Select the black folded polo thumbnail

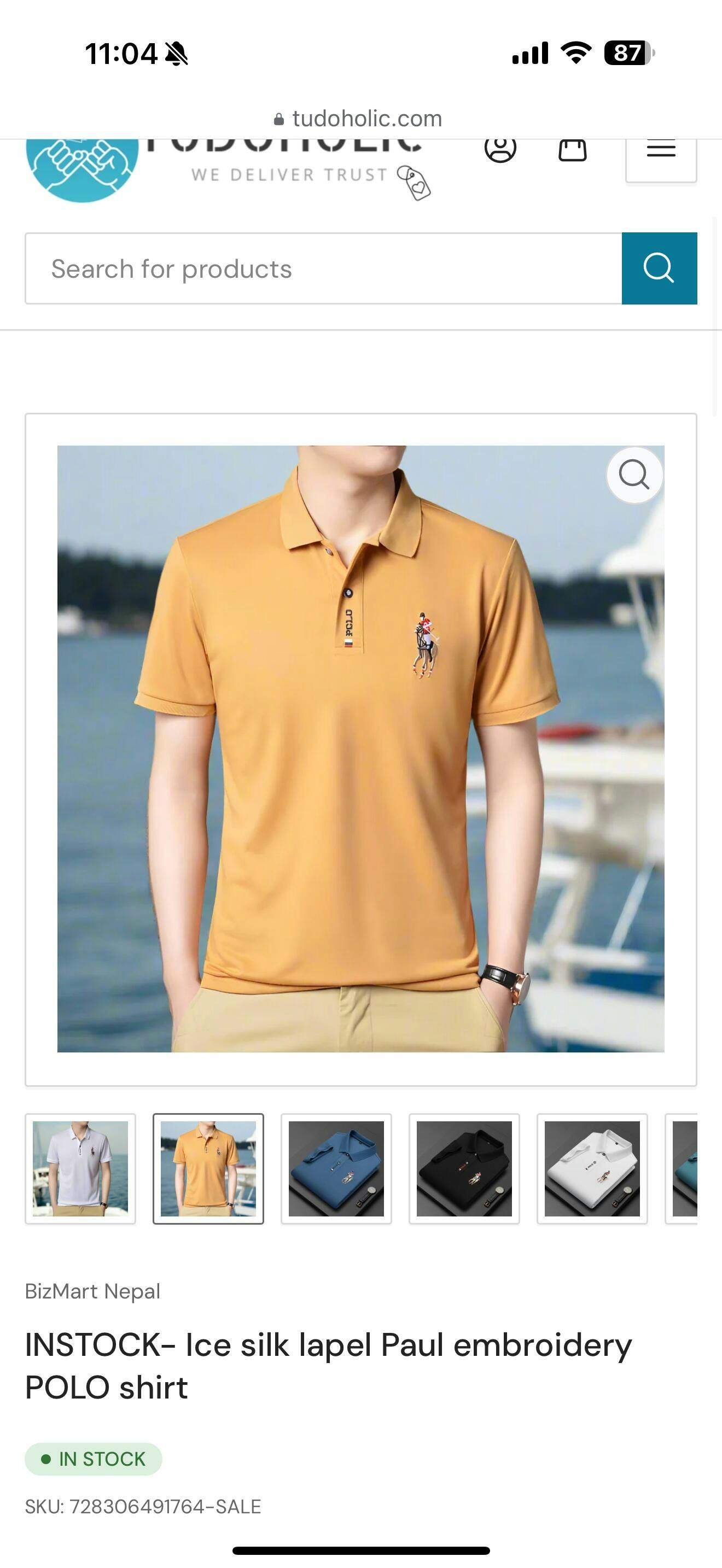click(x=464, y=1169)
